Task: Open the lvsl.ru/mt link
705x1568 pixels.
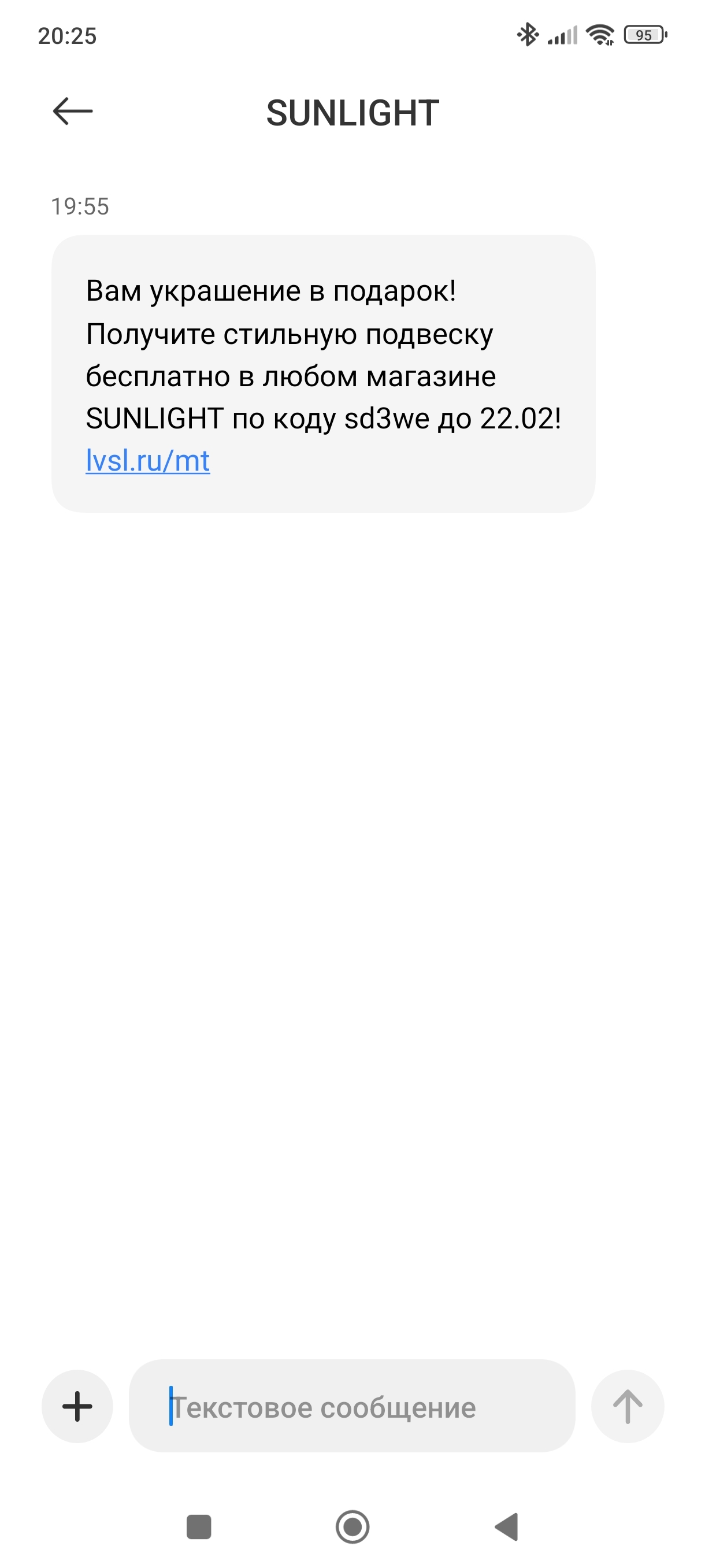Action: 148,461
